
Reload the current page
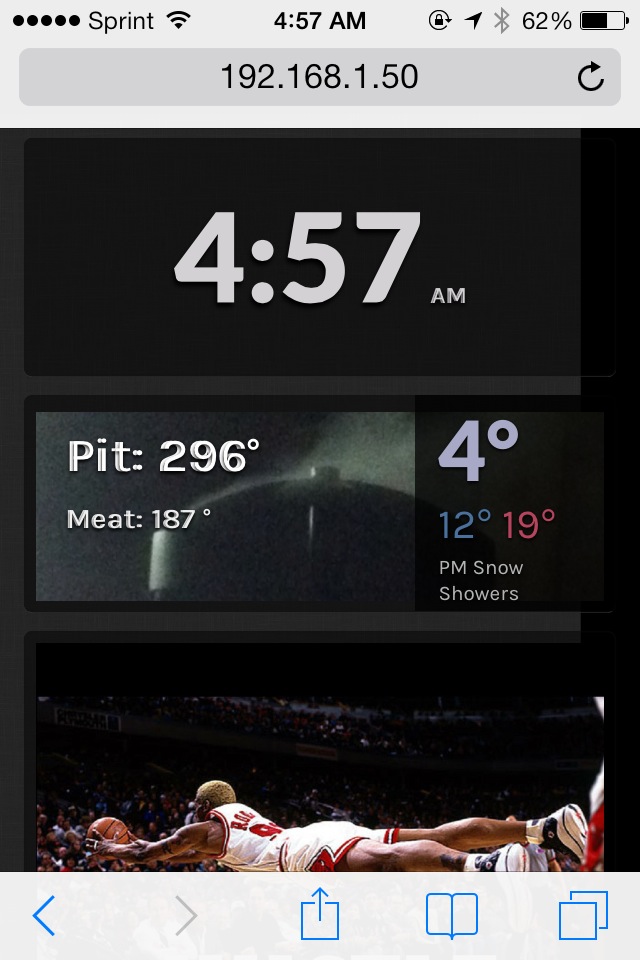click(591, 77)
